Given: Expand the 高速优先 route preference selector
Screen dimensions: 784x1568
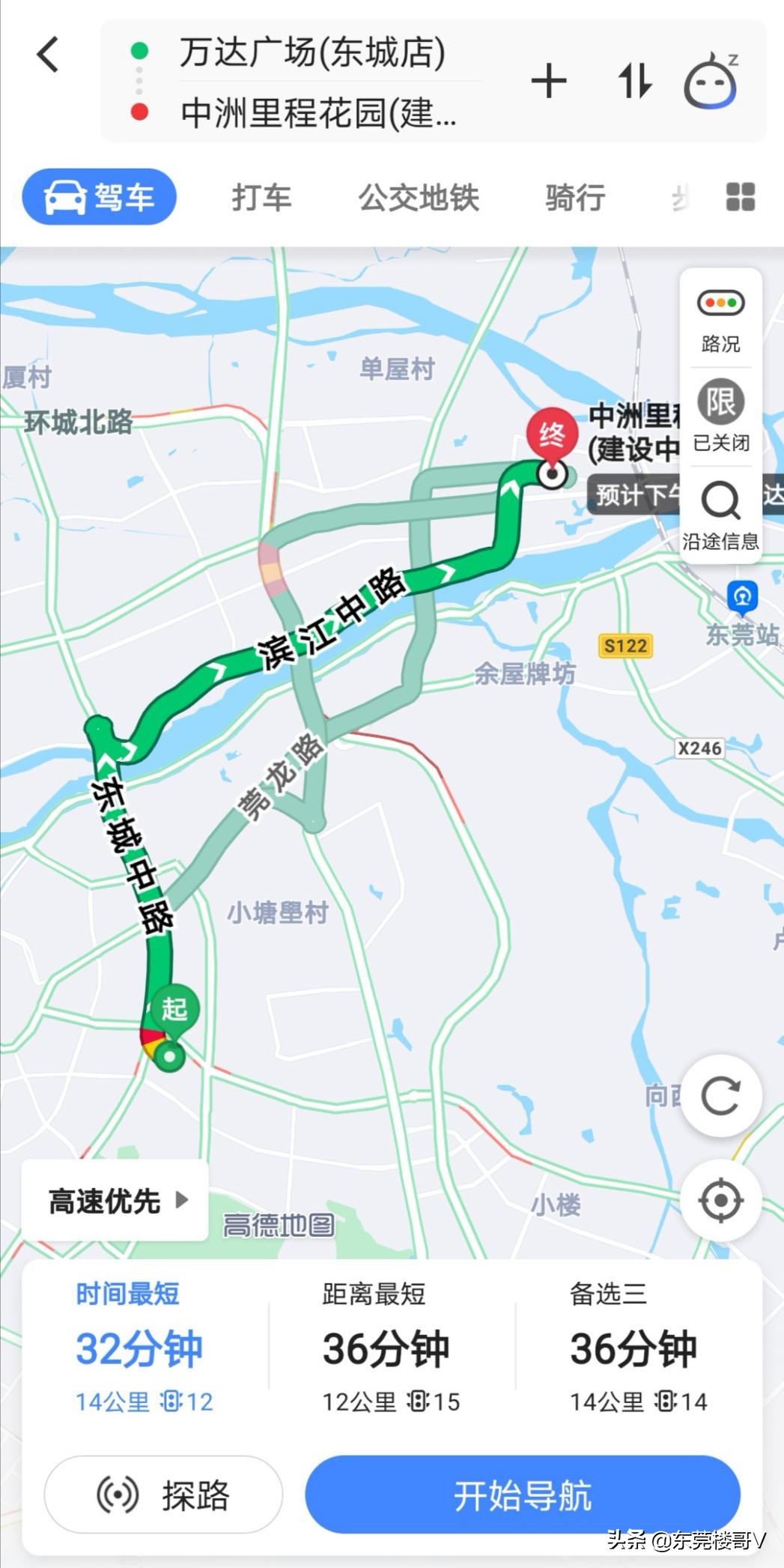Looking at the screenshot, I should (x=114, y=1200).
